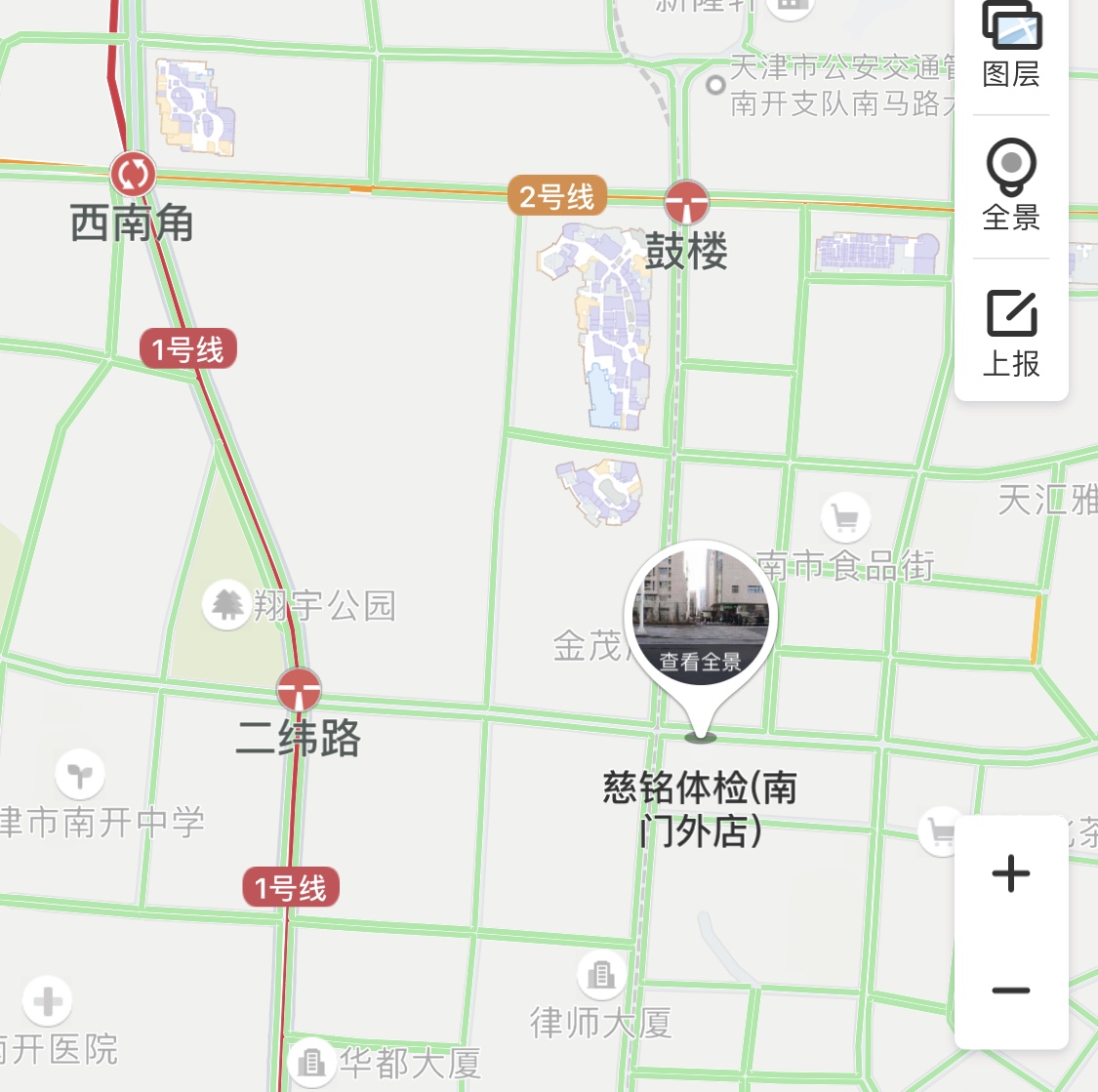This screenshot has height=1092, width=1098.
Task: Open the 华都大厦 building marker
Action: [x=312, y=1061]
